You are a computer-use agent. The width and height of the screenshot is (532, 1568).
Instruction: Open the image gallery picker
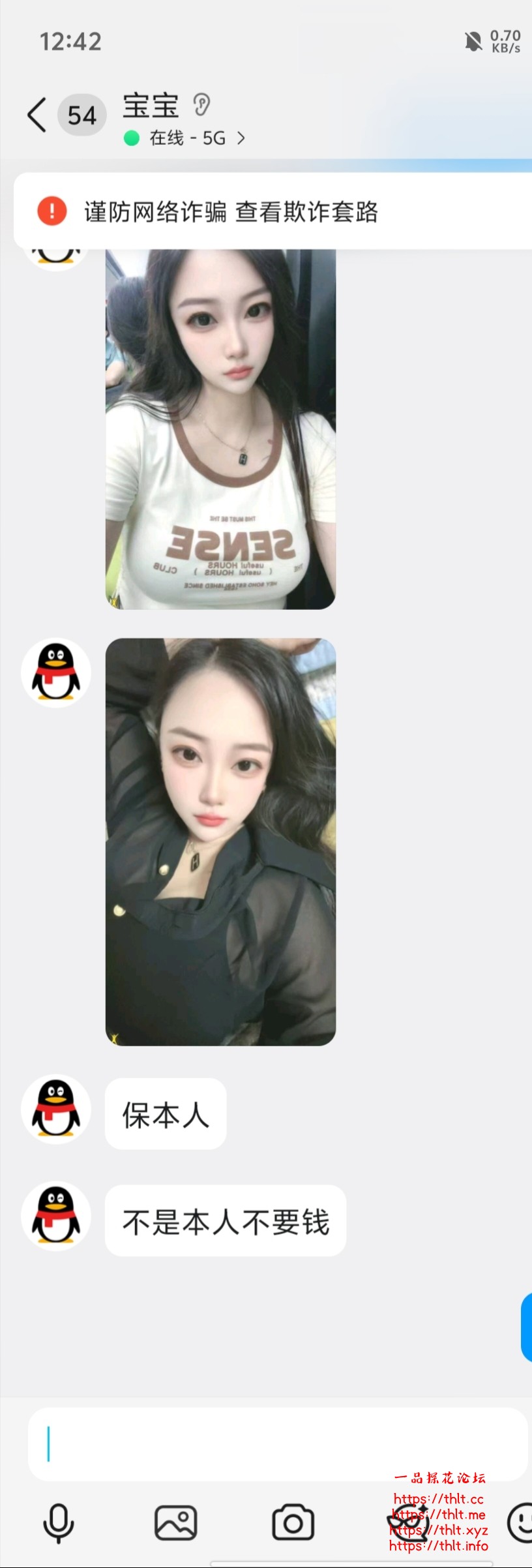coord(175,1523)
